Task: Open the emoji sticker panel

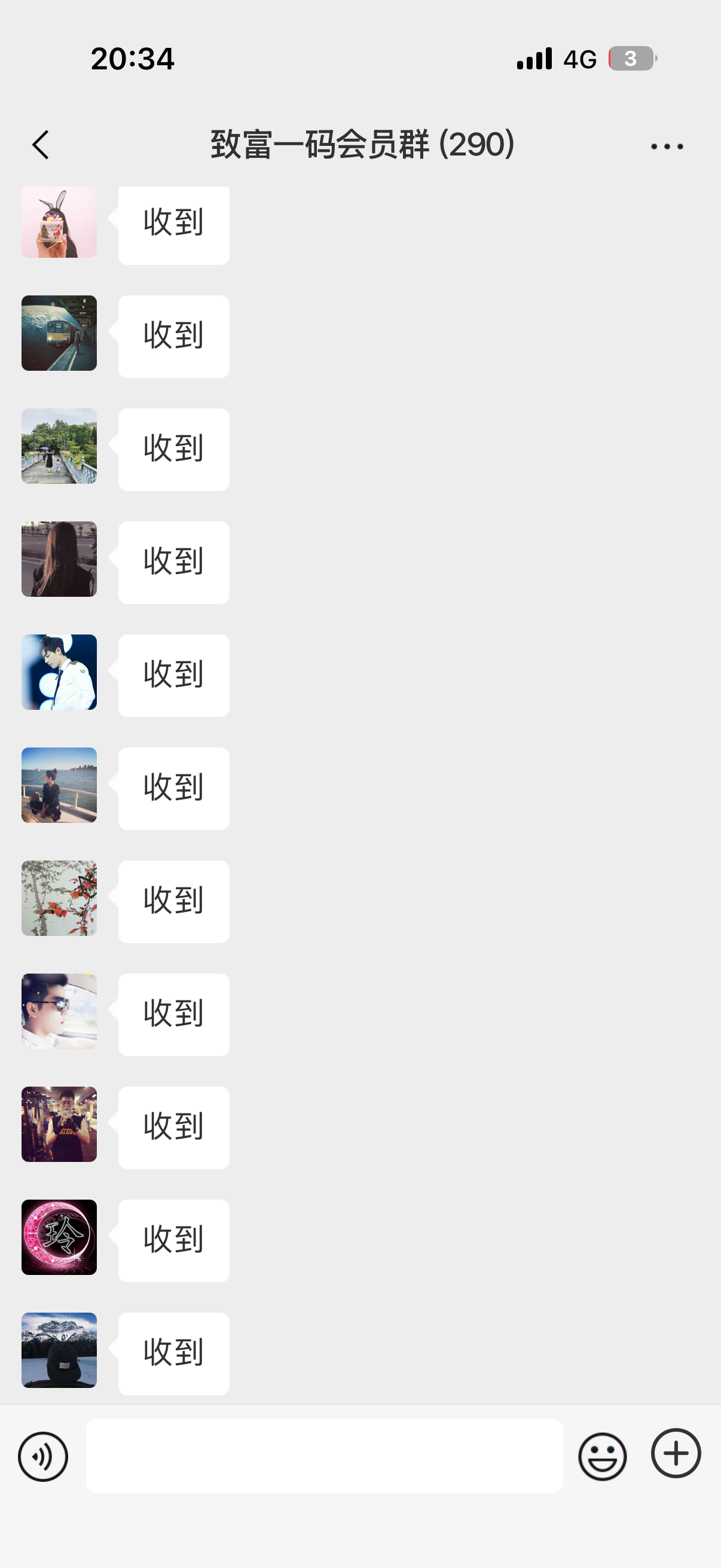Action: [603, 1457]
